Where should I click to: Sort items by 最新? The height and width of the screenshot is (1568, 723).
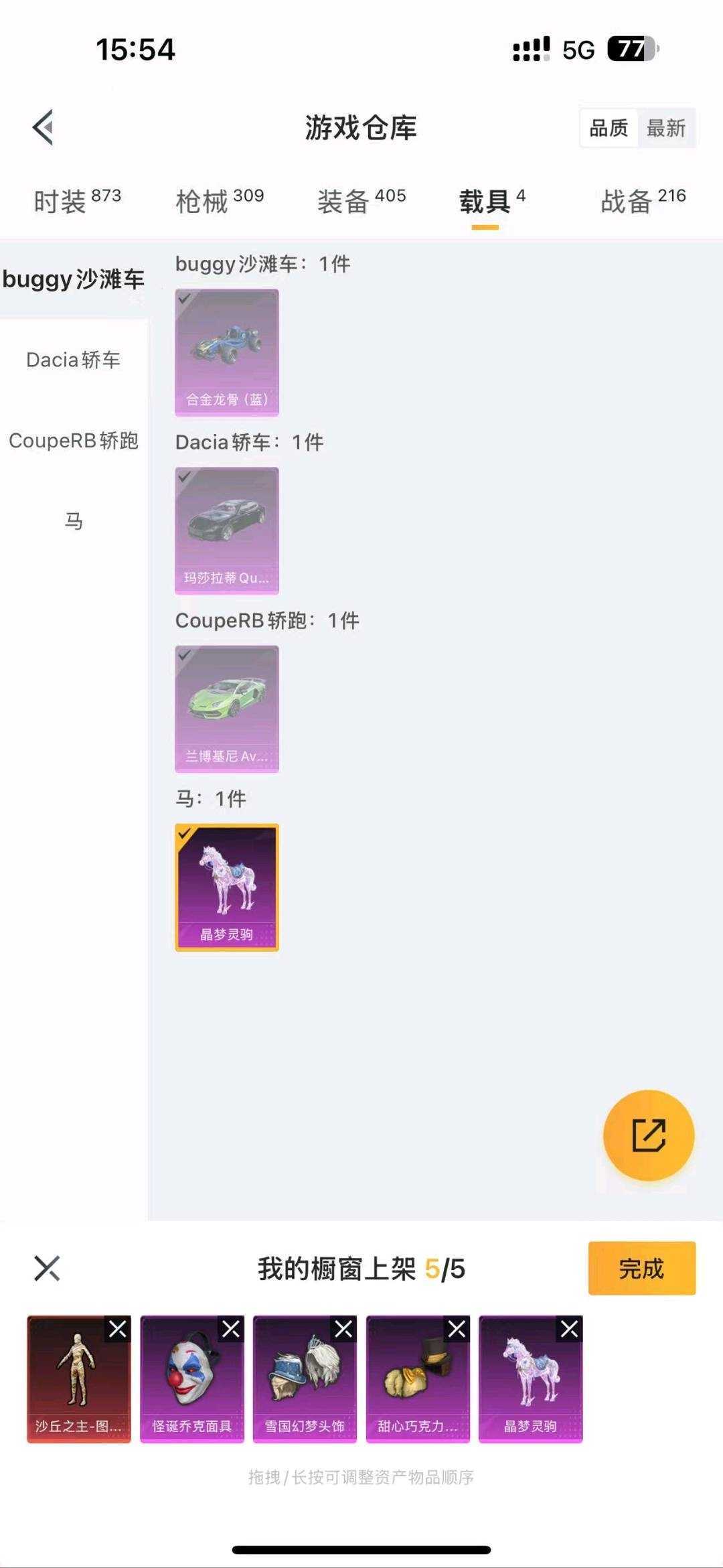point(666,128)
